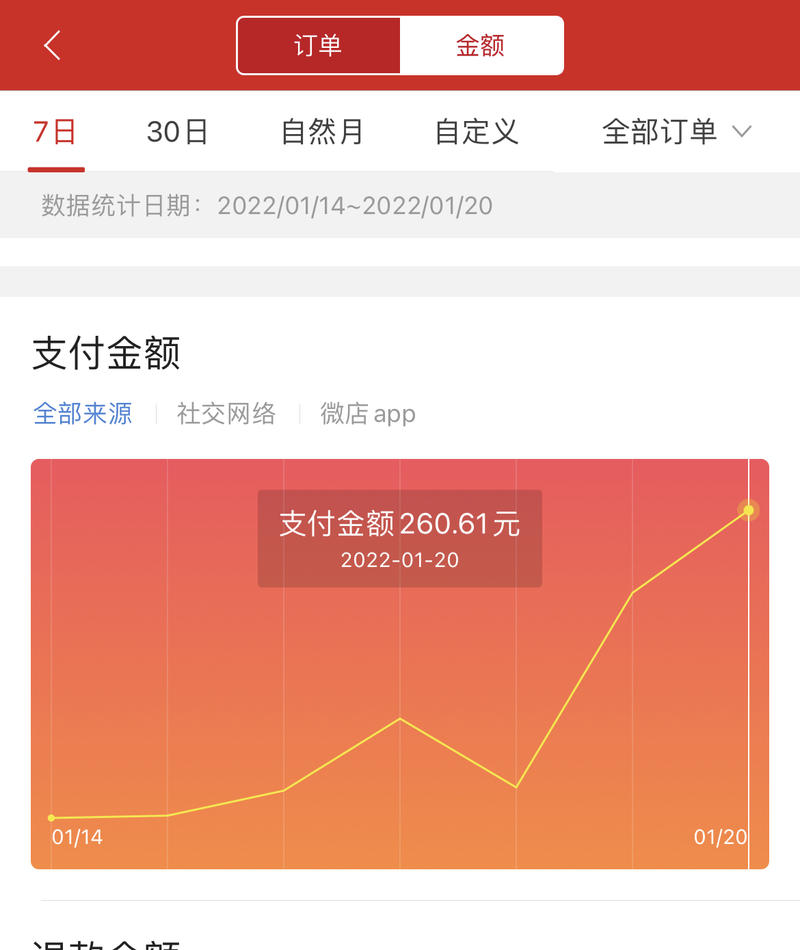Tap the tooltip showing 支付金额 260.61元

(399, 538)
